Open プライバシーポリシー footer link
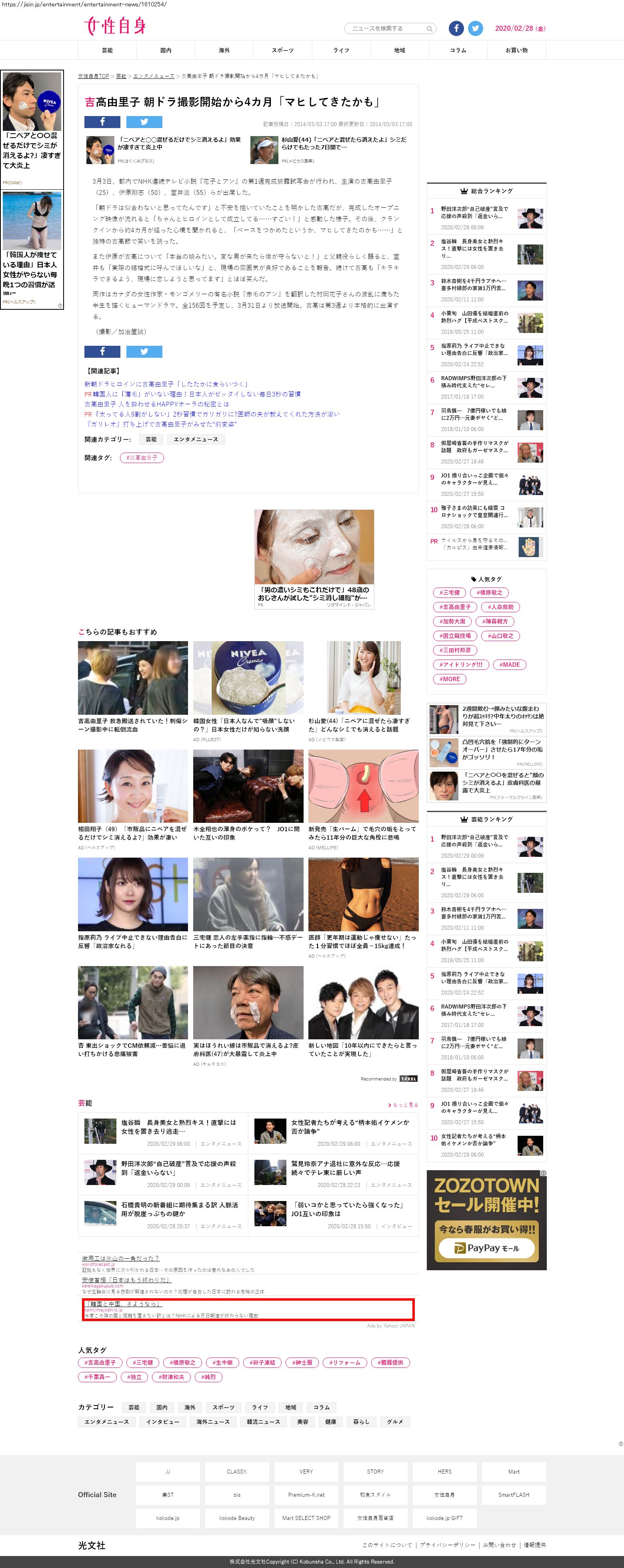This screenshot has width=624, height=1568. pos(447,1545)
